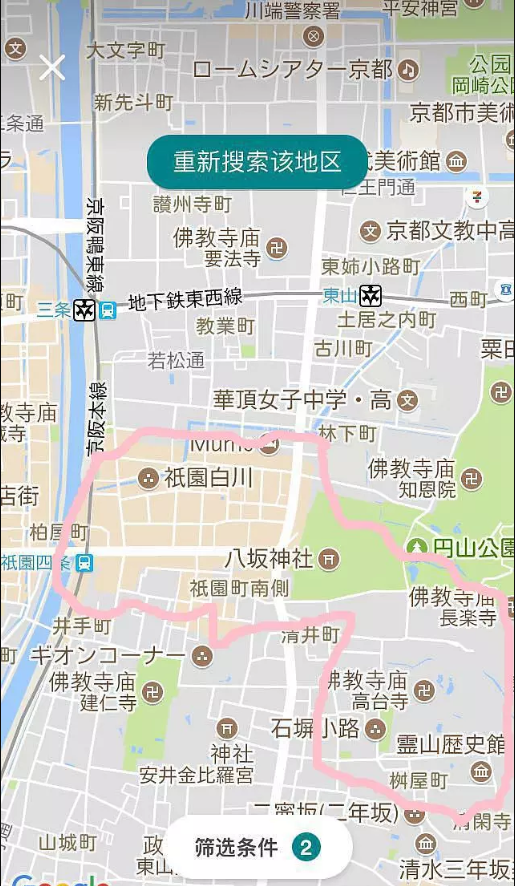
Task: Select the 東山 subway station icon
Action: click(371, 296)
